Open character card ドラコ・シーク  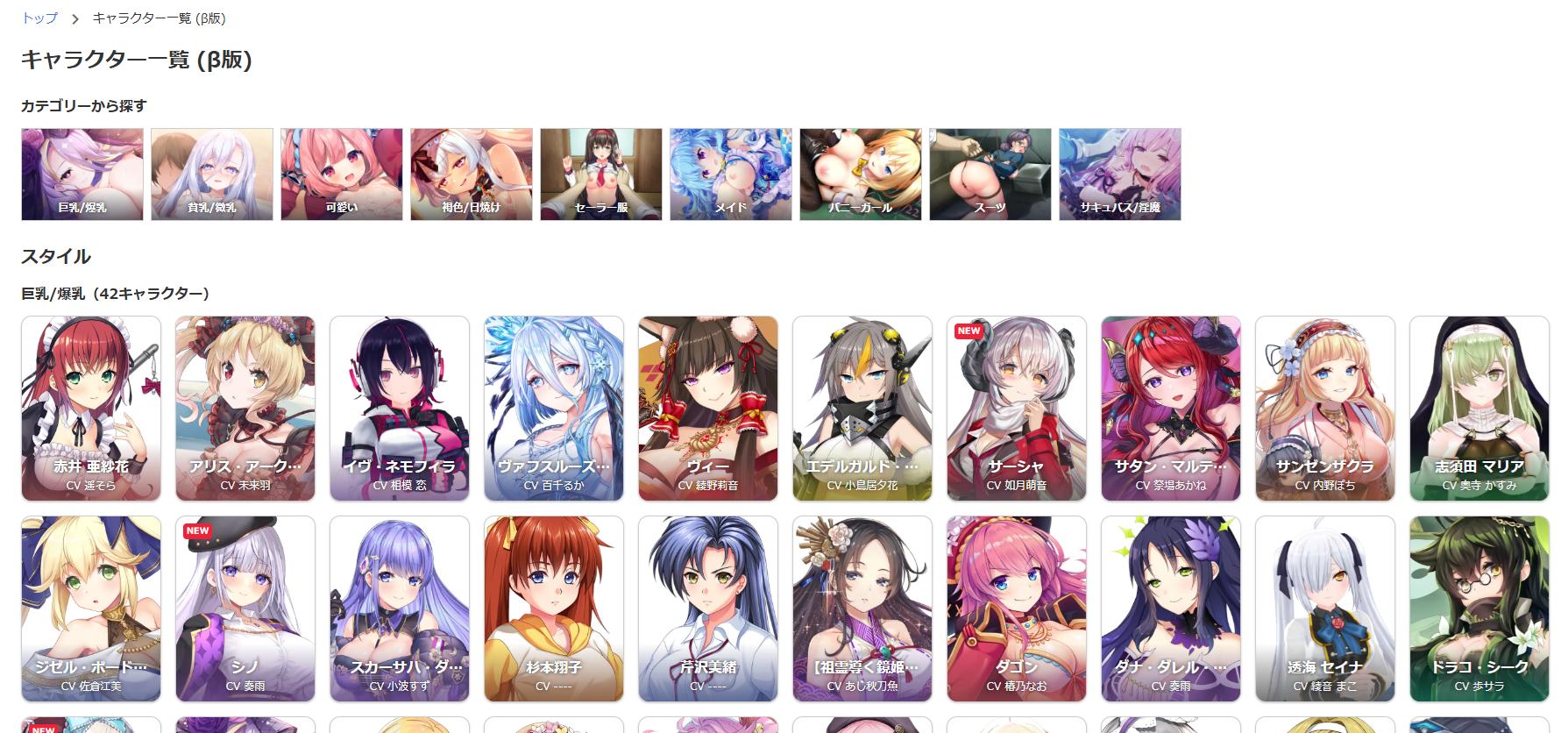(1479, 608)
